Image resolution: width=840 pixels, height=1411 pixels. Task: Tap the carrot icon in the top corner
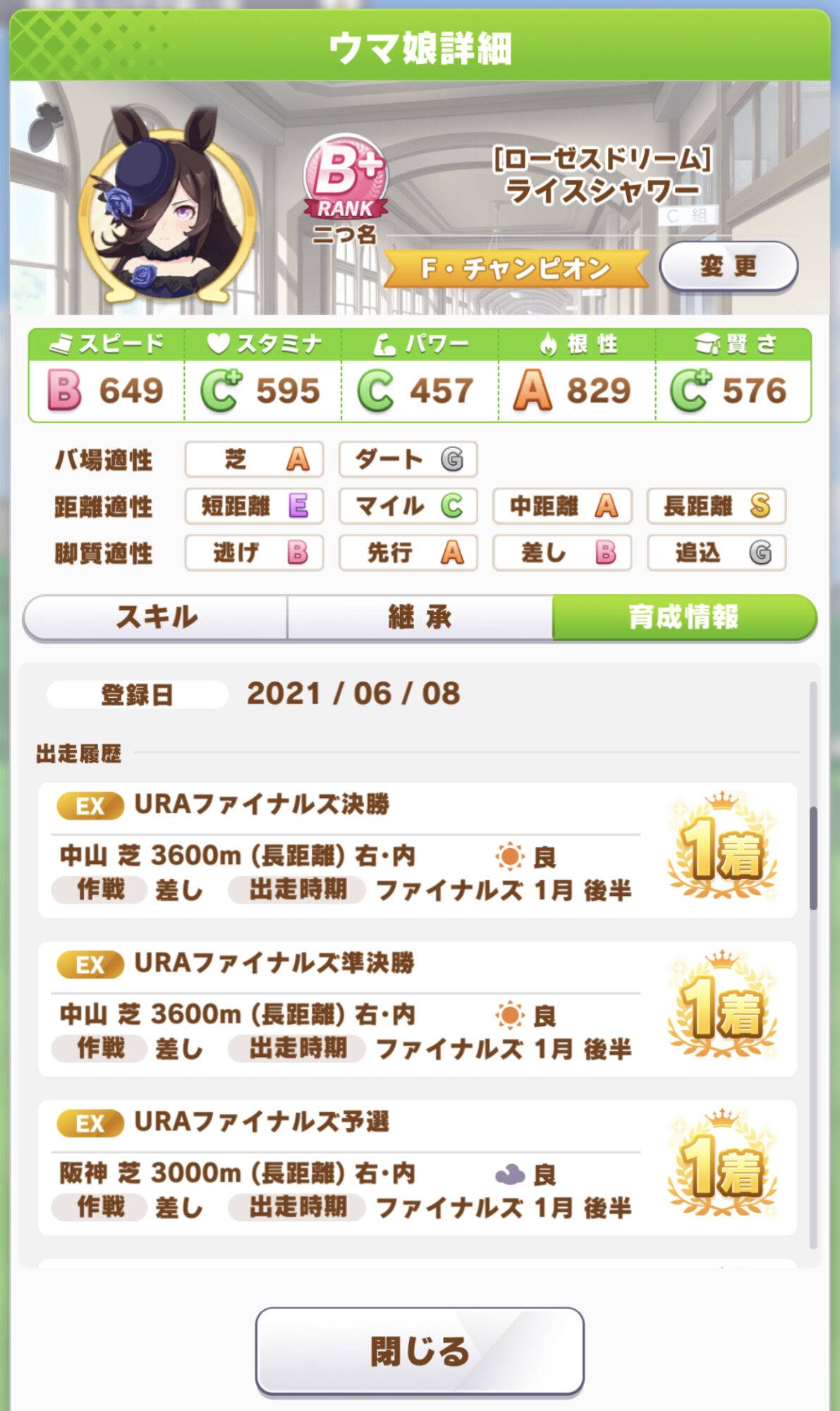(x=46, y=126)
